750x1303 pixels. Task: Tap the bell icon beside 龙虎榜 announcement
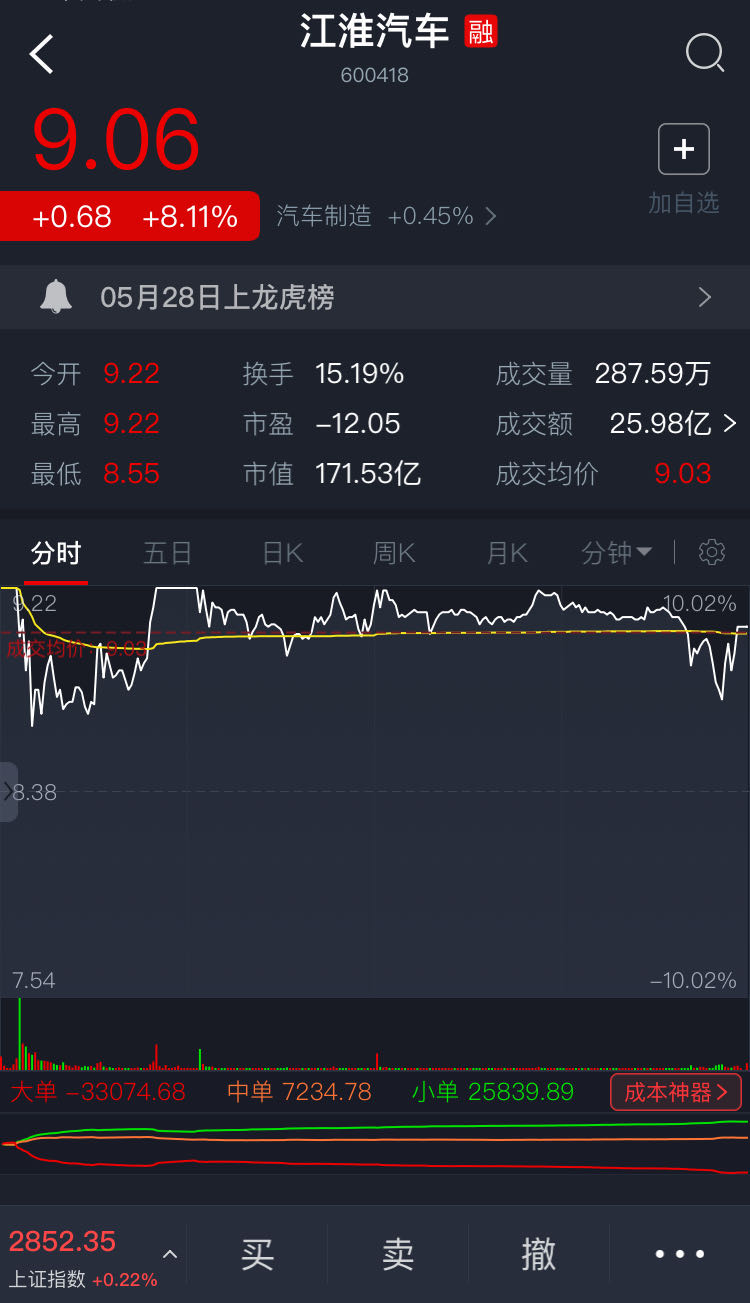(57, 296)
